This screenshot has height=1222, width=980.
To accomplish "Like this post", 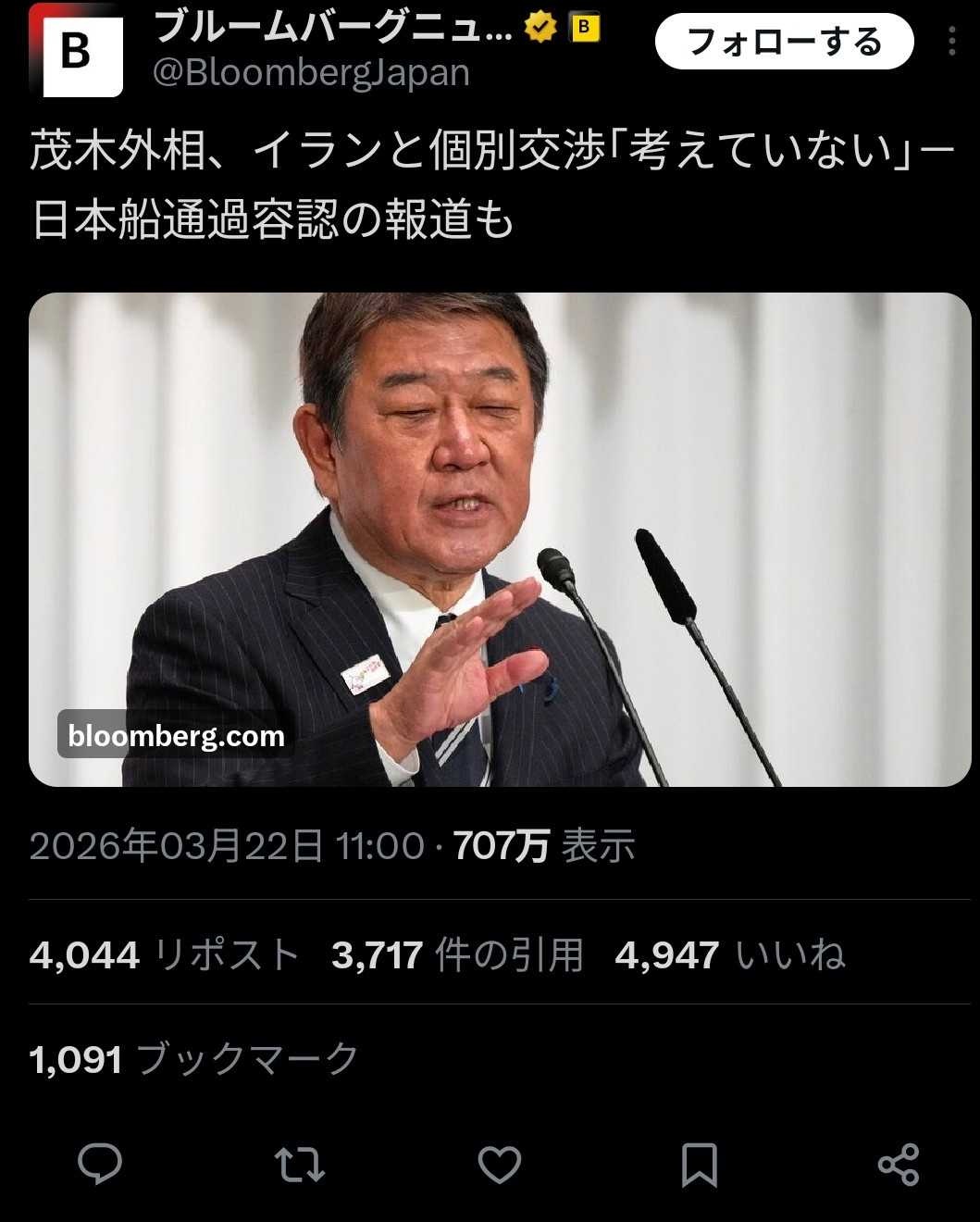I will click(500, 1165).
